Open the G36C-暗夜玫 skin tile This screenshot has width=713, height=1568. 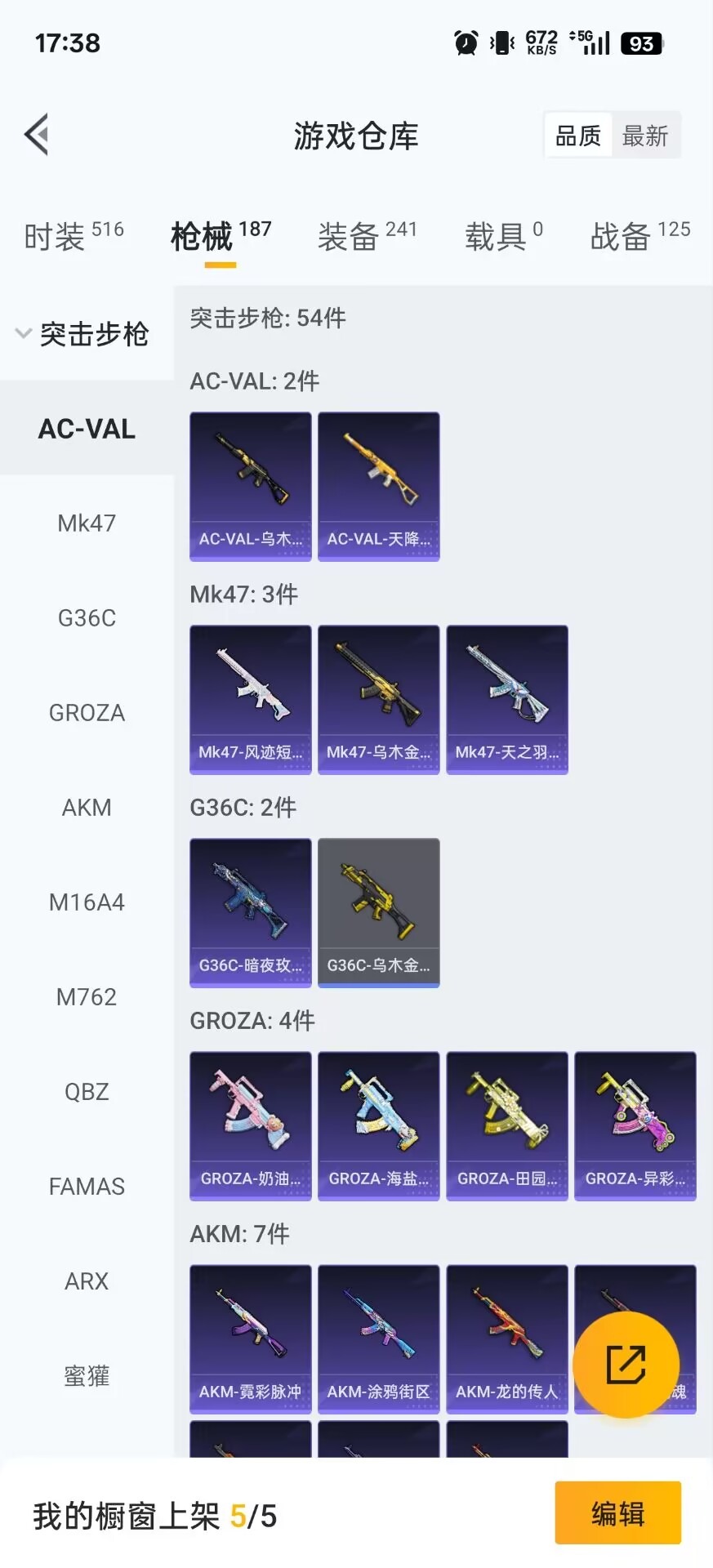coord(251,912)
